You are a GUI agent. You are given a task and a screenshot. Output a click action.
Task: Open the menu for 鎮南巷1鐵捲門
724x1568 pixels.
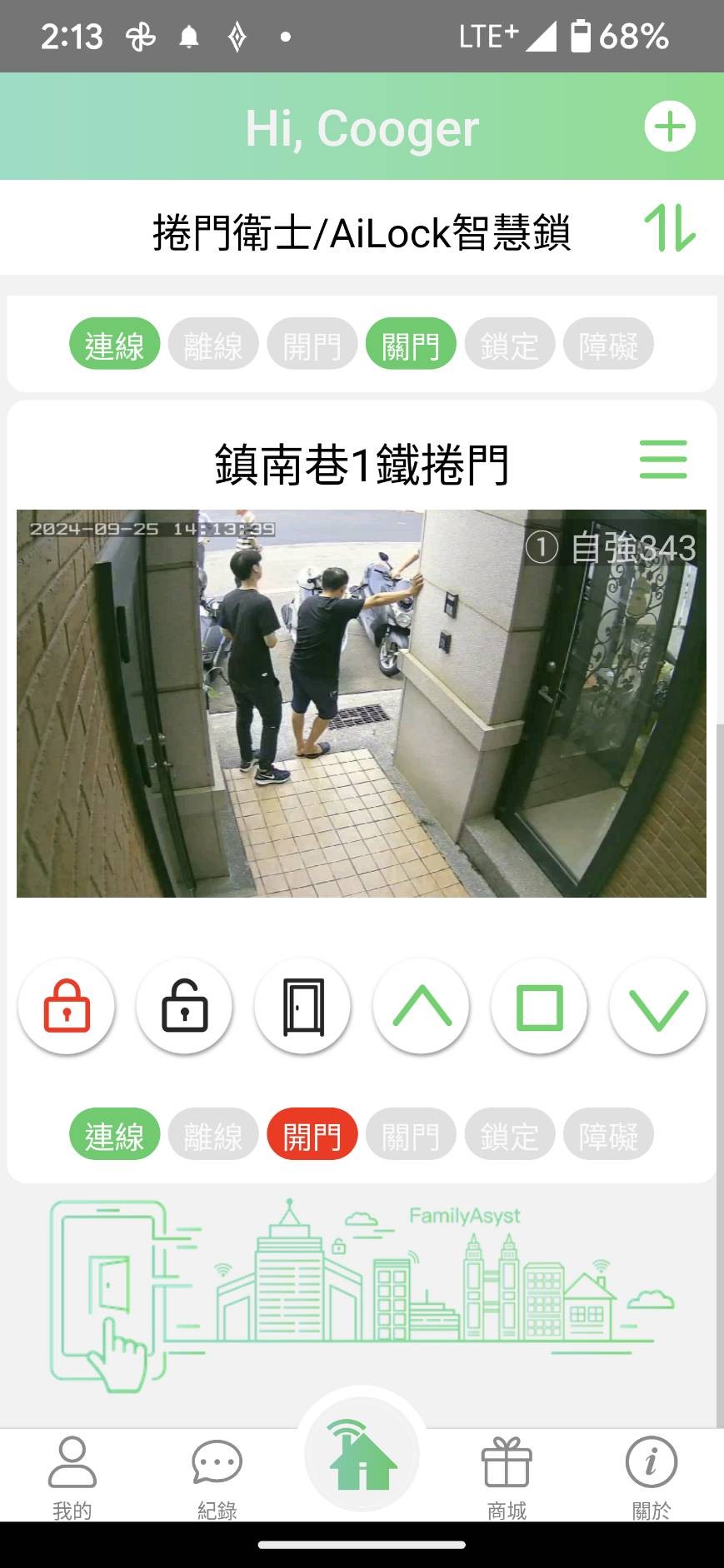[663, 460]
